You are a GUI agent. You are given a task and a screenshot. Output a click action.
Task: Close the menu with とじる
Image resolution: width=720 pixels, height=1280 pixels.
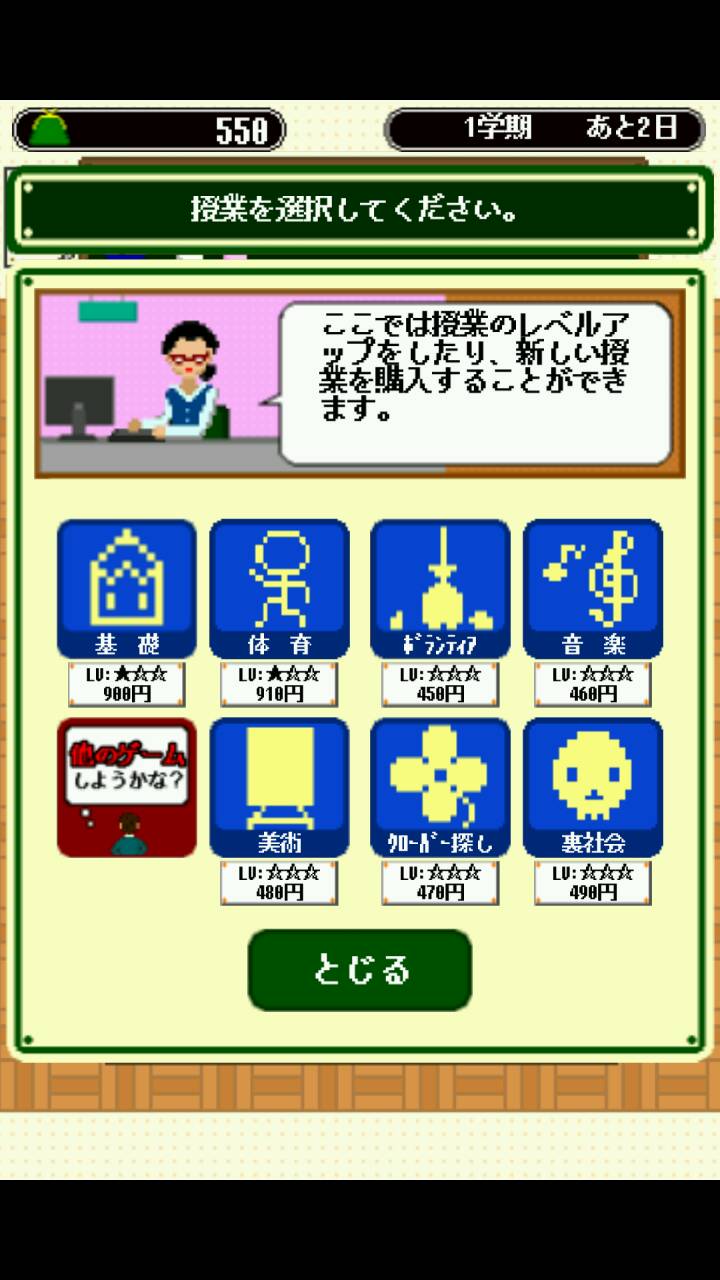tap(360, 970)
